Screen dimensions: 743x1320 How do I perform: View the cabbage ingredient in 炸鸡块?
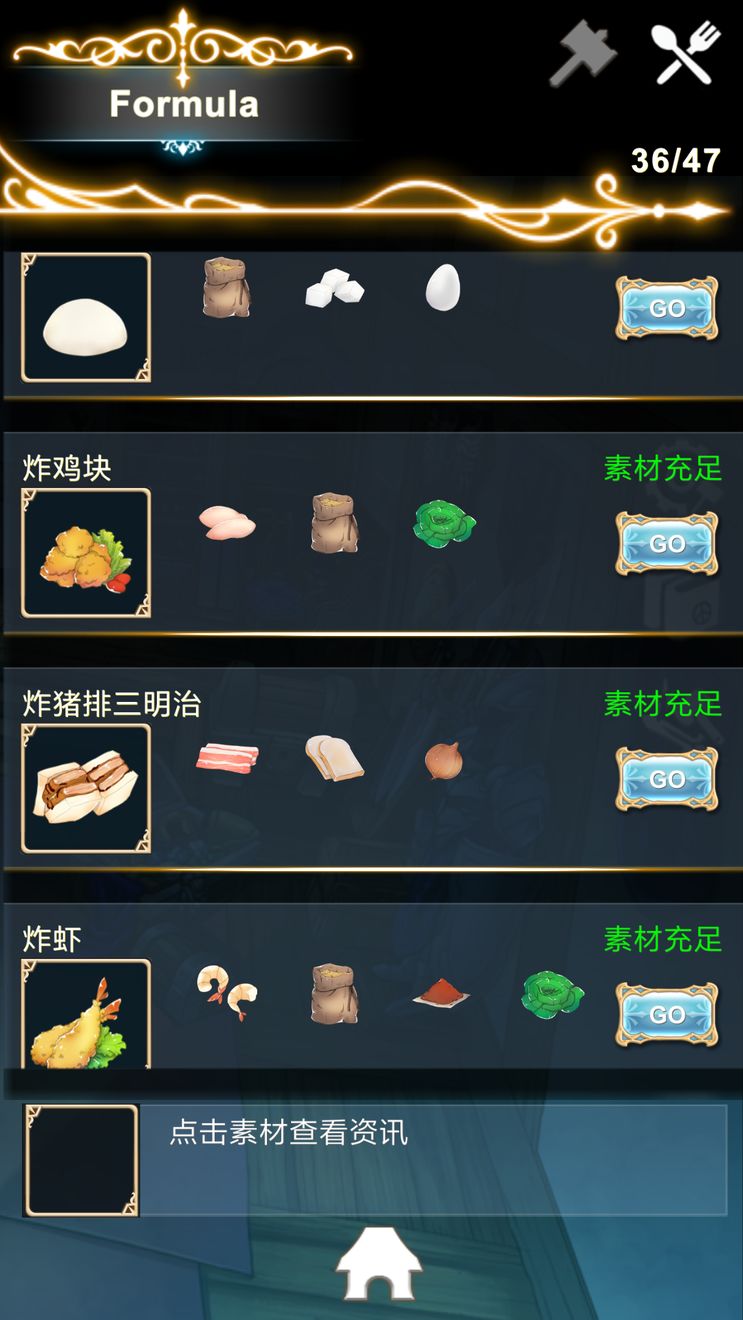click(x=444, y=523)
